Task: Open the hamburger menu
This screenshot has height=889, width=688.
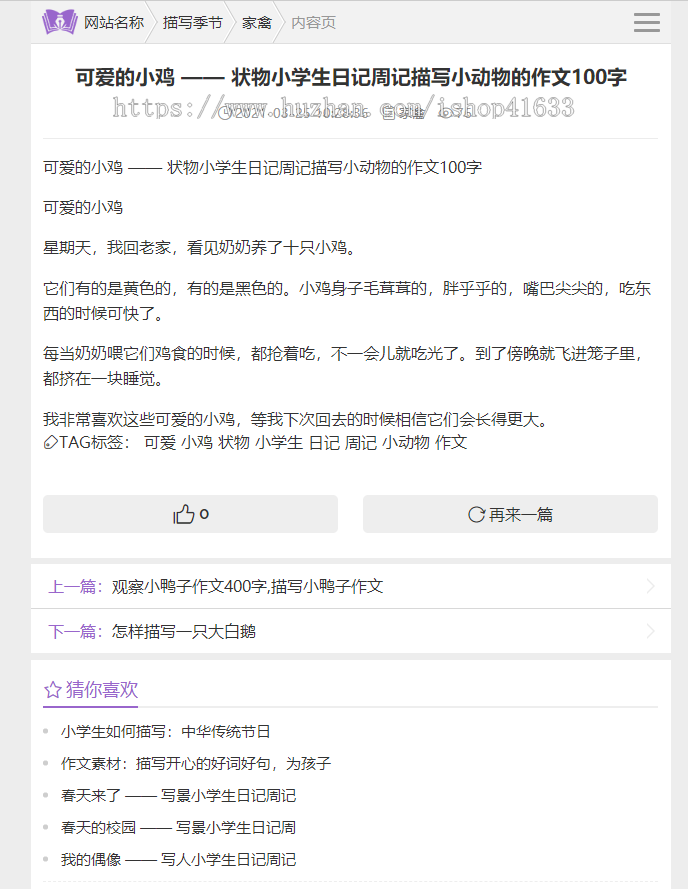Action: [646, 22]
